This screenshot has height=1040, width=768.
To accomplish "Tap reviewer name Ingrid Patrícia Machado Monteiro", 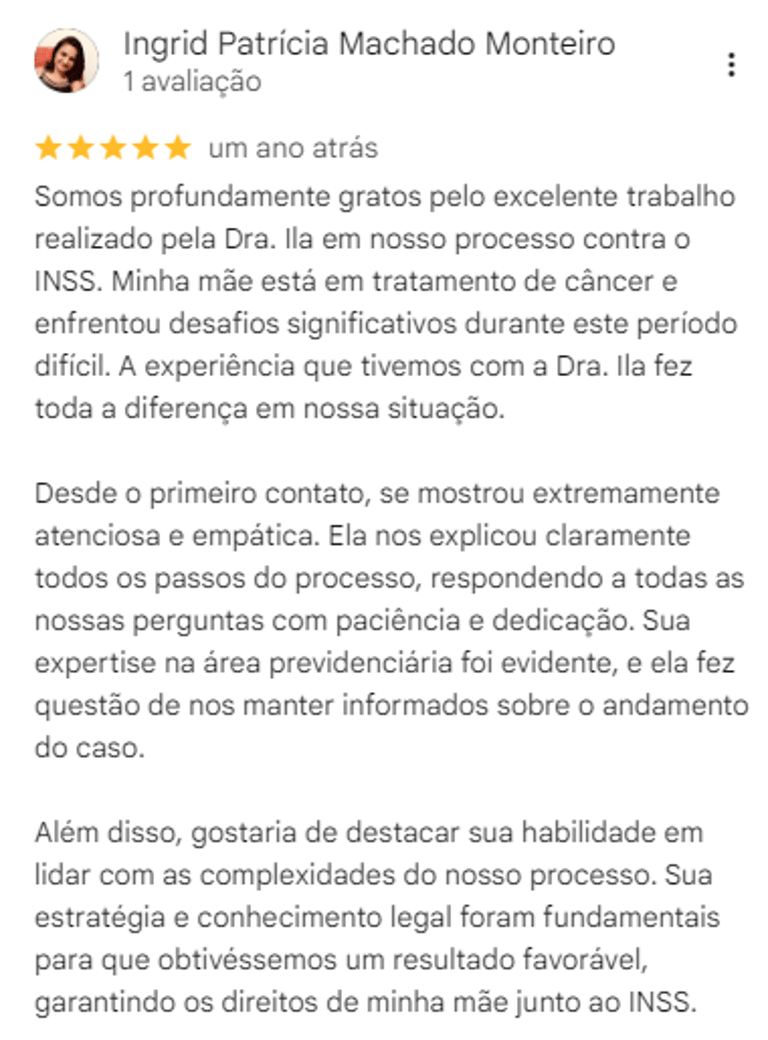I will 369,44.
